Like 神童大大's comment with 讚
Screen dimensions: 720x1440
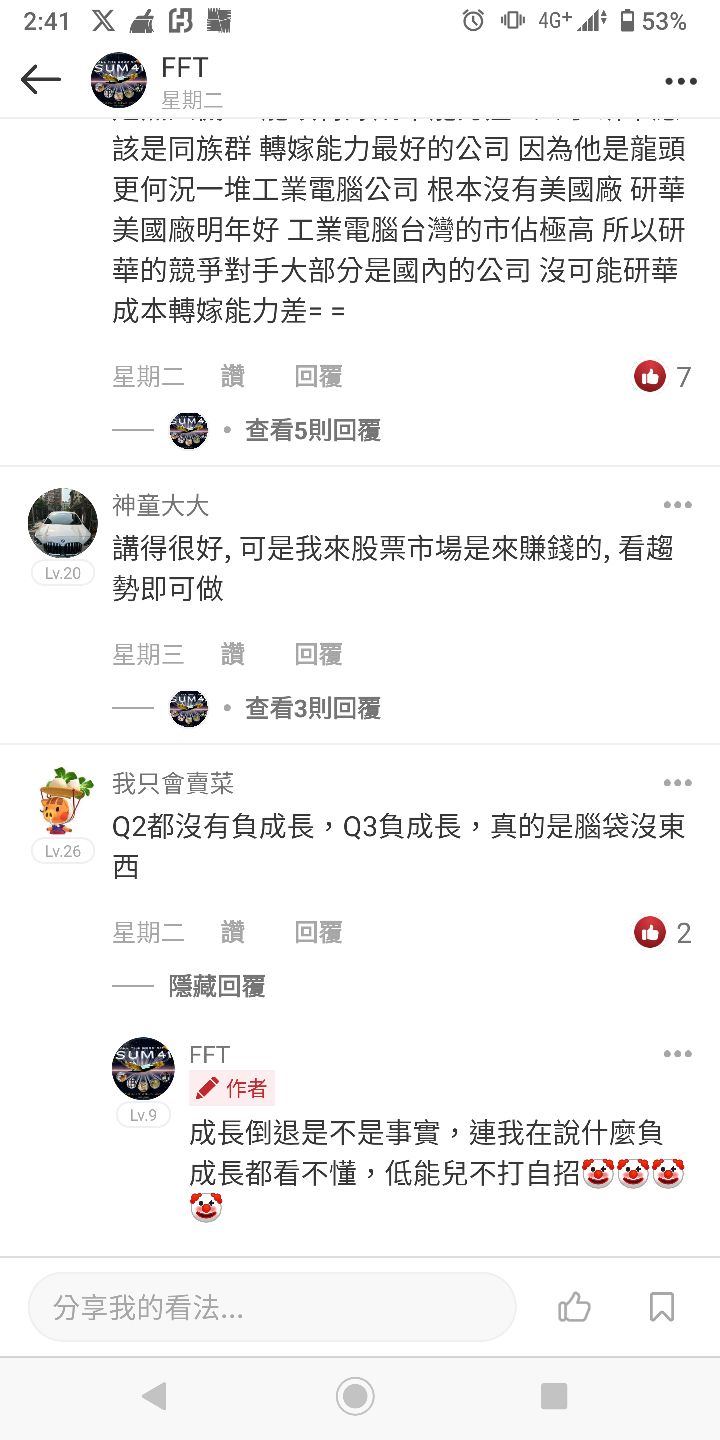233,655
